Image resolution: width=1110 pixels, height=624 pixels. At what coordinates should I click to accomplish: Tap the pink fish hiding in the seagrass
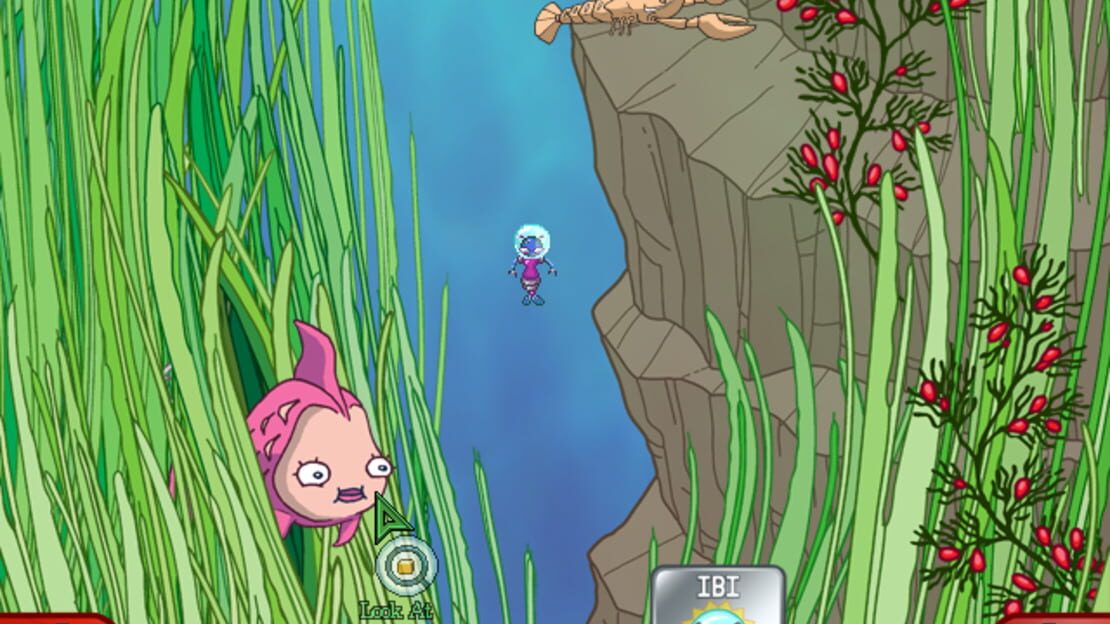point(317,439)
